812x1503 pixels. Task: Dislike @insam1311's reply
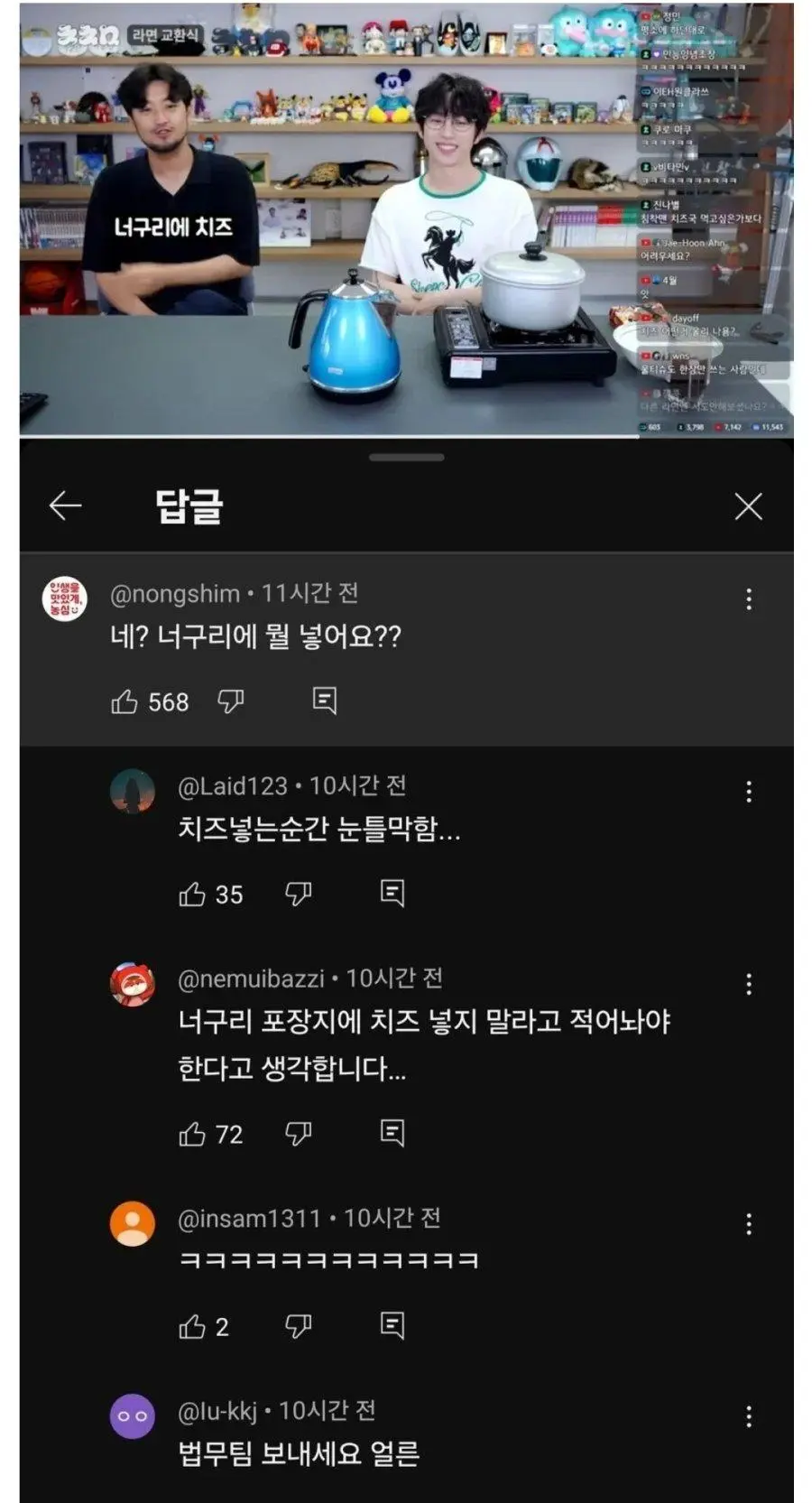click(x=299, y=1326)
